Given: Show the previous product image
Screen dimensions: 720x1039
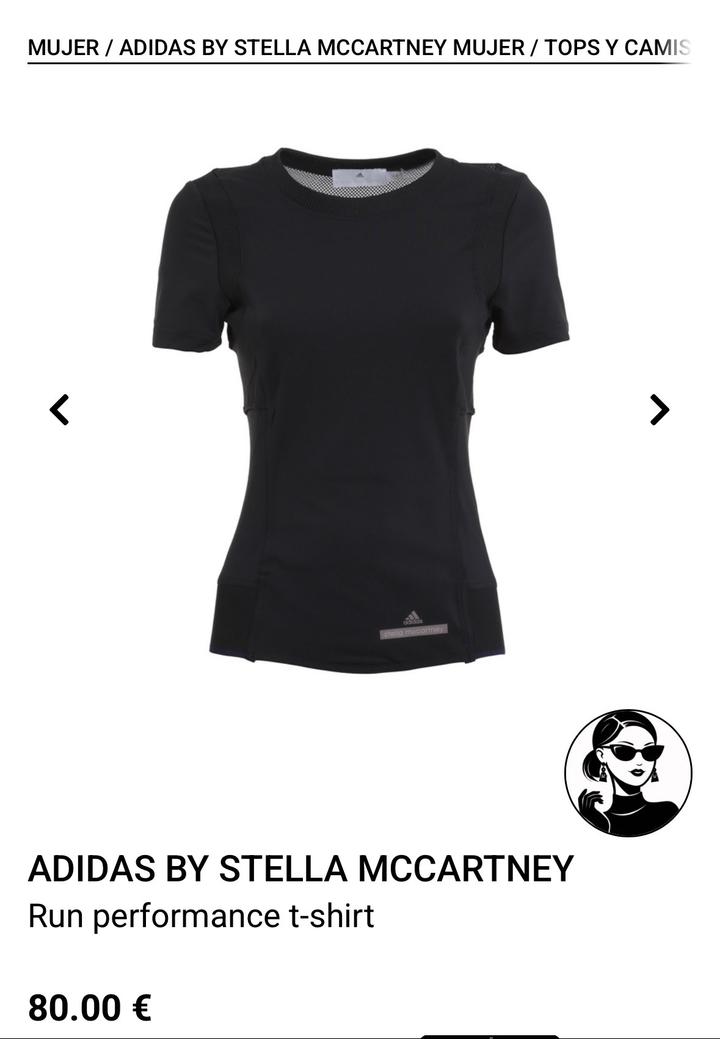Looking at the screenshot, I should pyautogui.click(x=60, y=410).
